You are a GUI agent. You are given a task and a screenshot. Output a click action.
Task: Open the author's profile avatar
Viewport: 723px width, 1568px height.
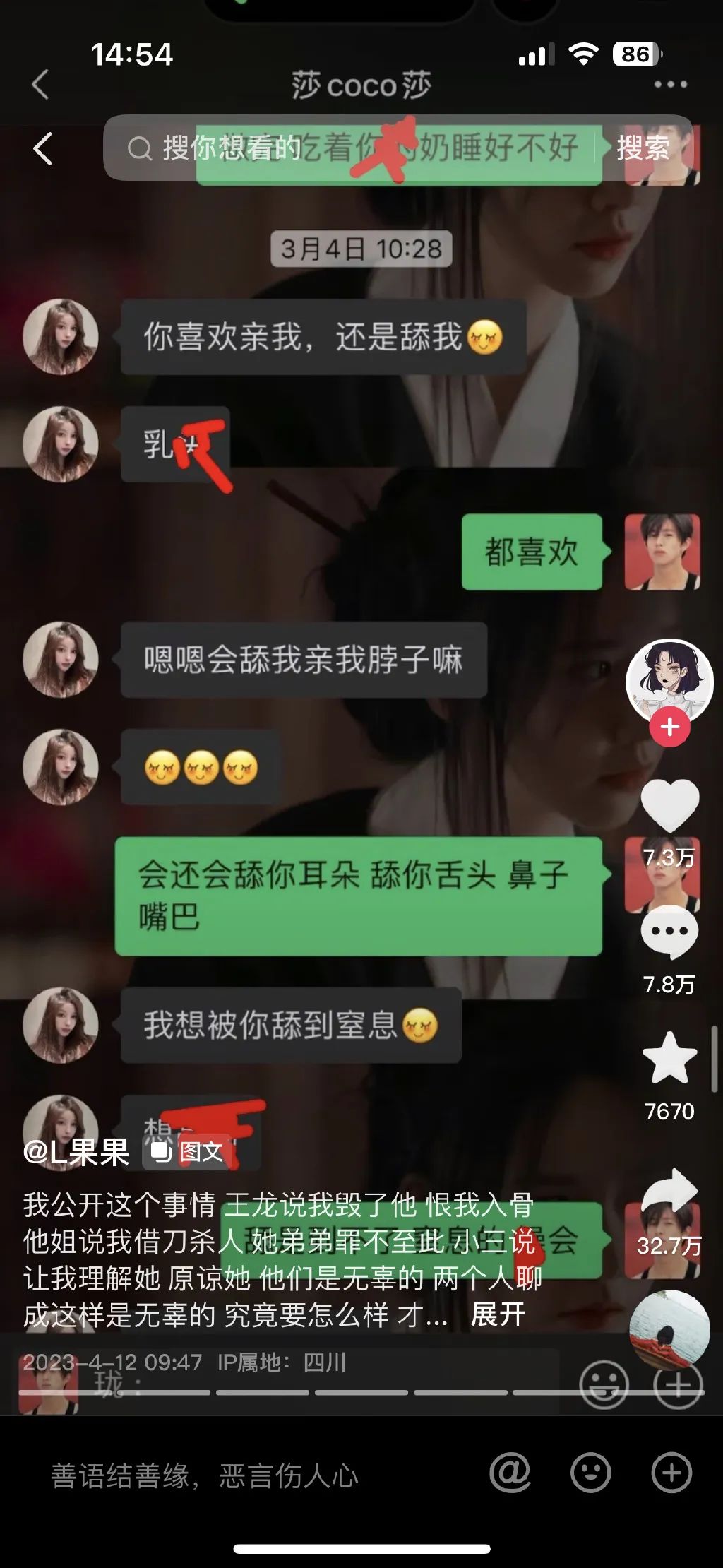[669, 682]
